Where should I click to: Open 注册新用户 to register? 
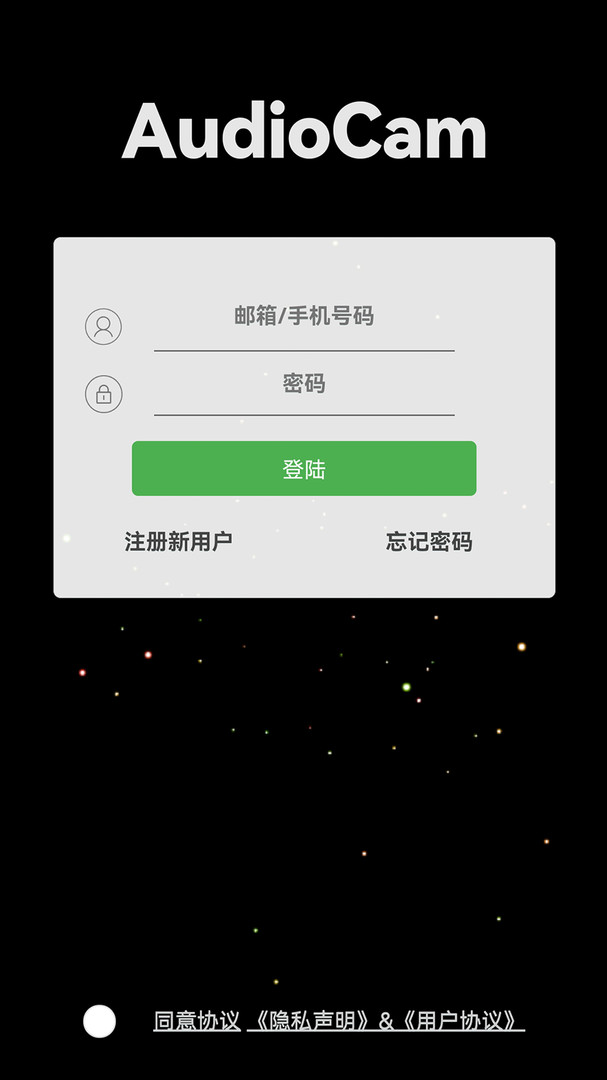[x=178, y=541]
